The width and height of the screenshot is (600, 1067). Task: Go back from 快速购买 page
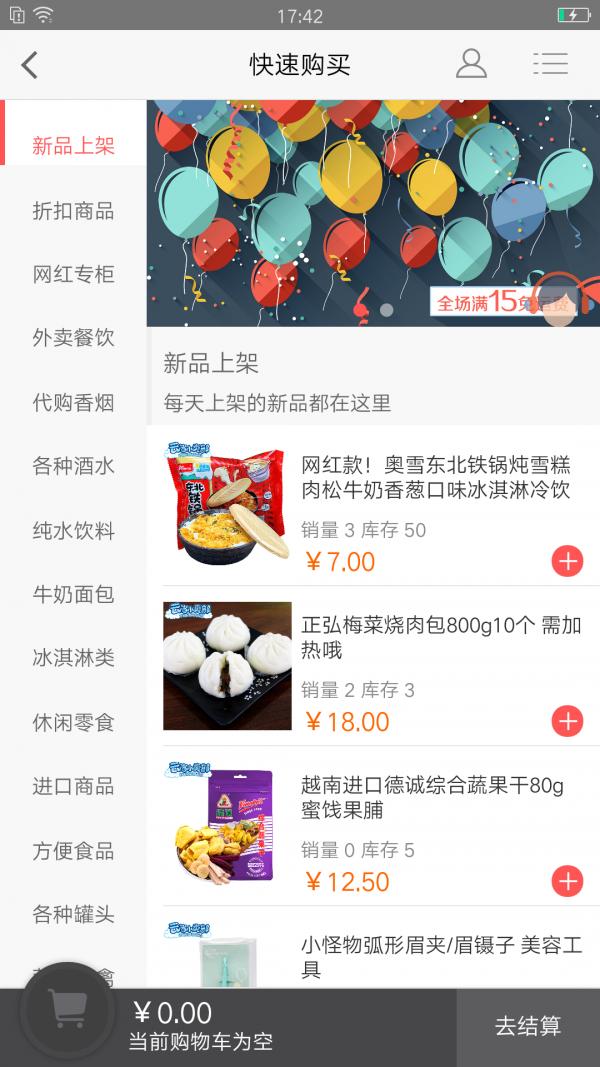30,65
